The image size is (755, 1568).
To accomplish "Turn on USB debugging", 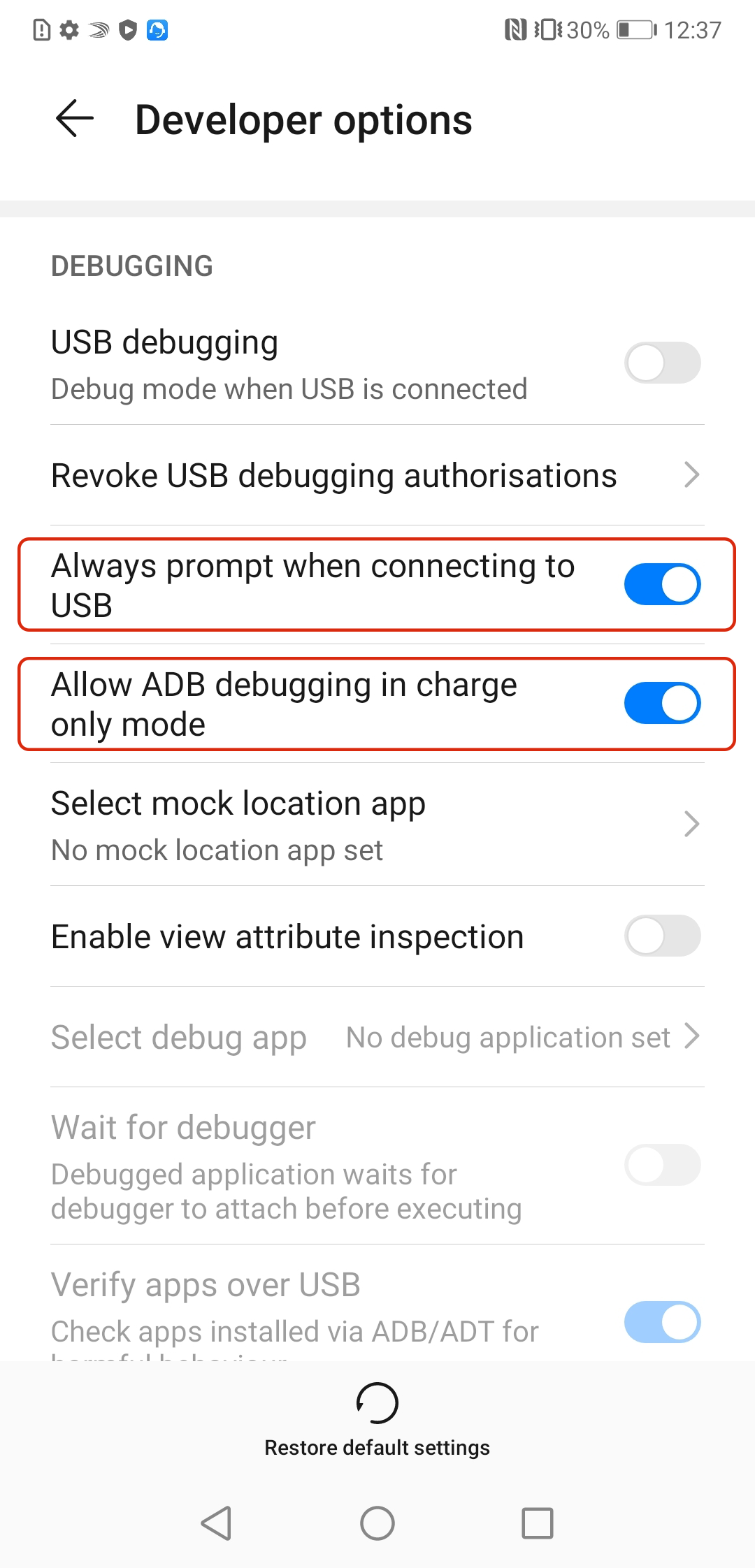I will (662, 363).
